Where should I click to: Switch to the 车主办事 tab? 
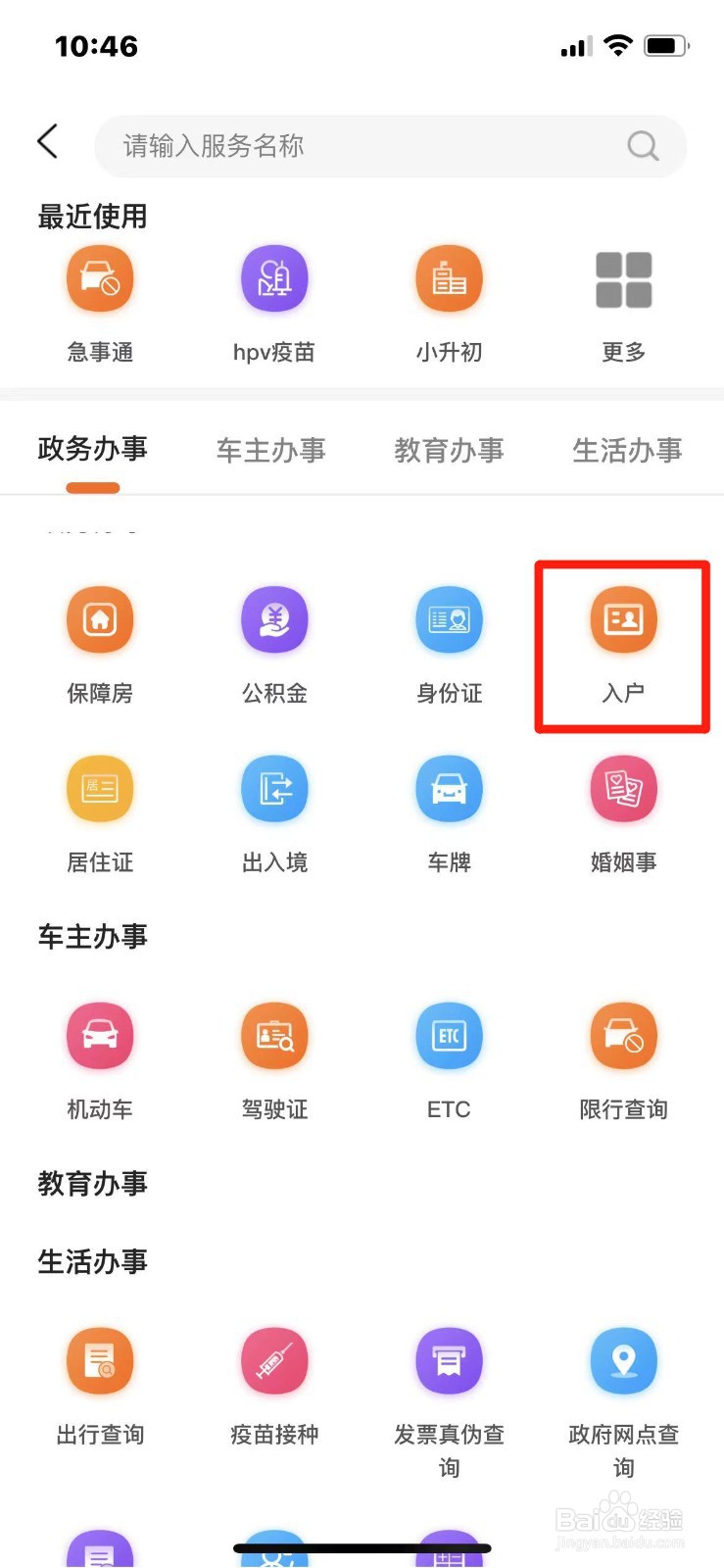271,451
